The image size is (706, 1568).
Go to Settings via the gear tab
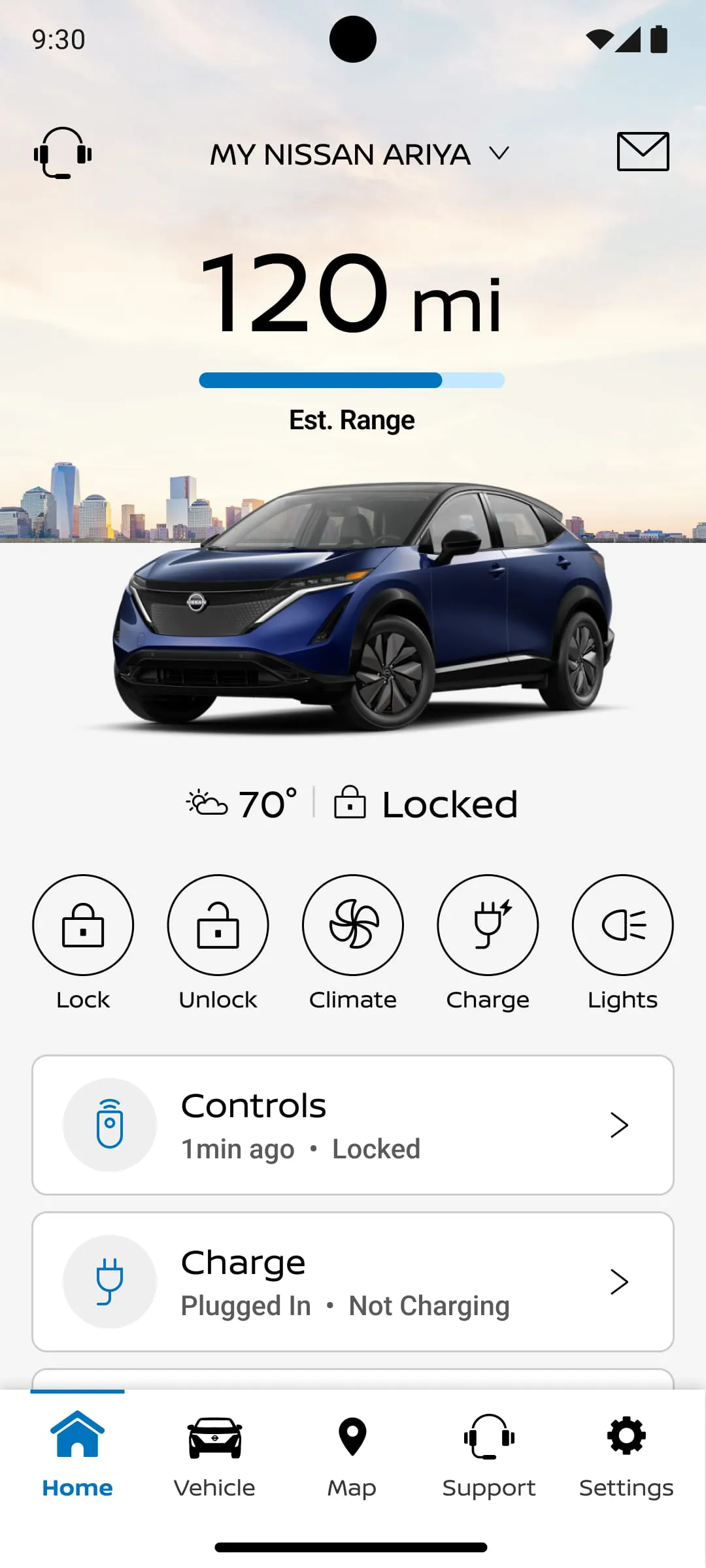click(x=625, y=1457)
